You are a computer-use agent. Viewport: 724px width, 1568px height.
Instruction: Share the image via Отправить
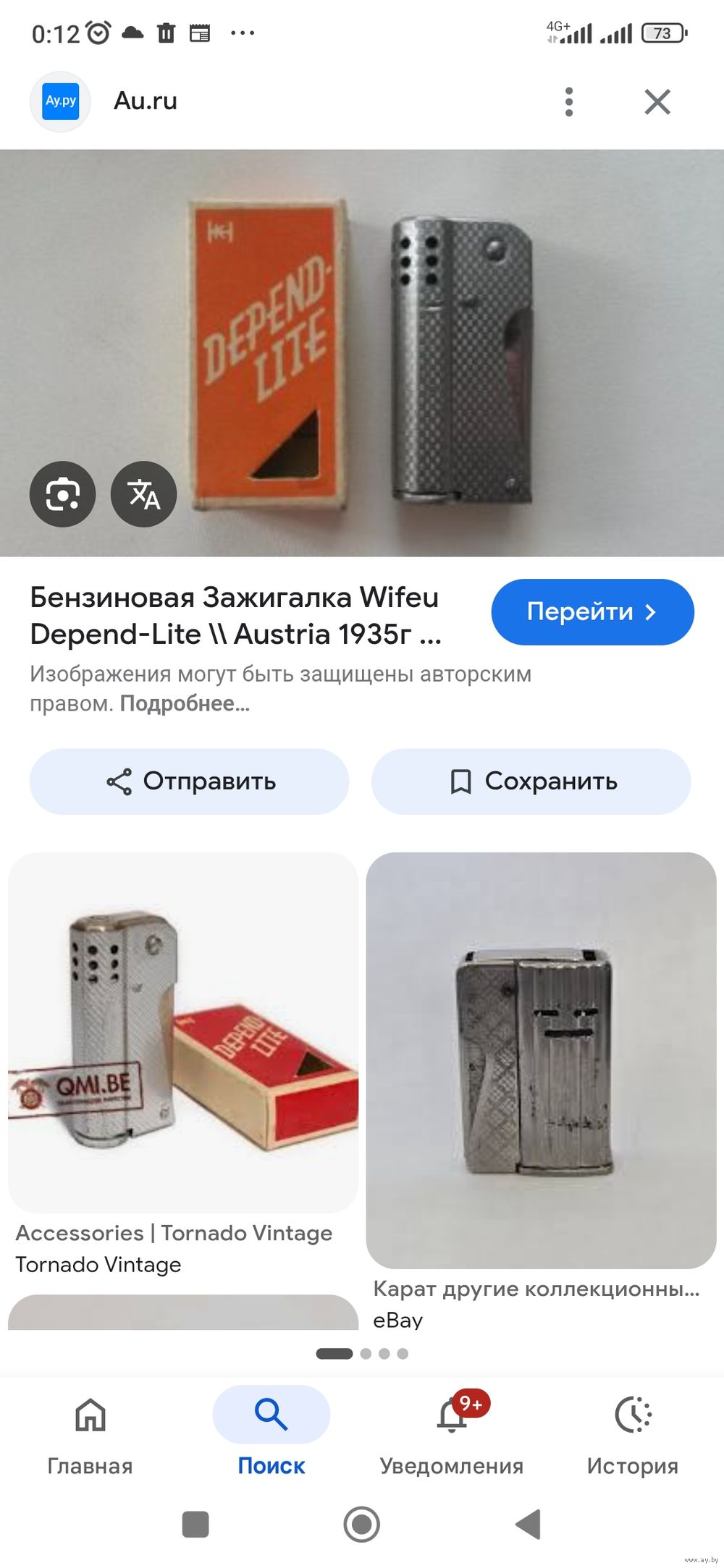click(189, 781)
